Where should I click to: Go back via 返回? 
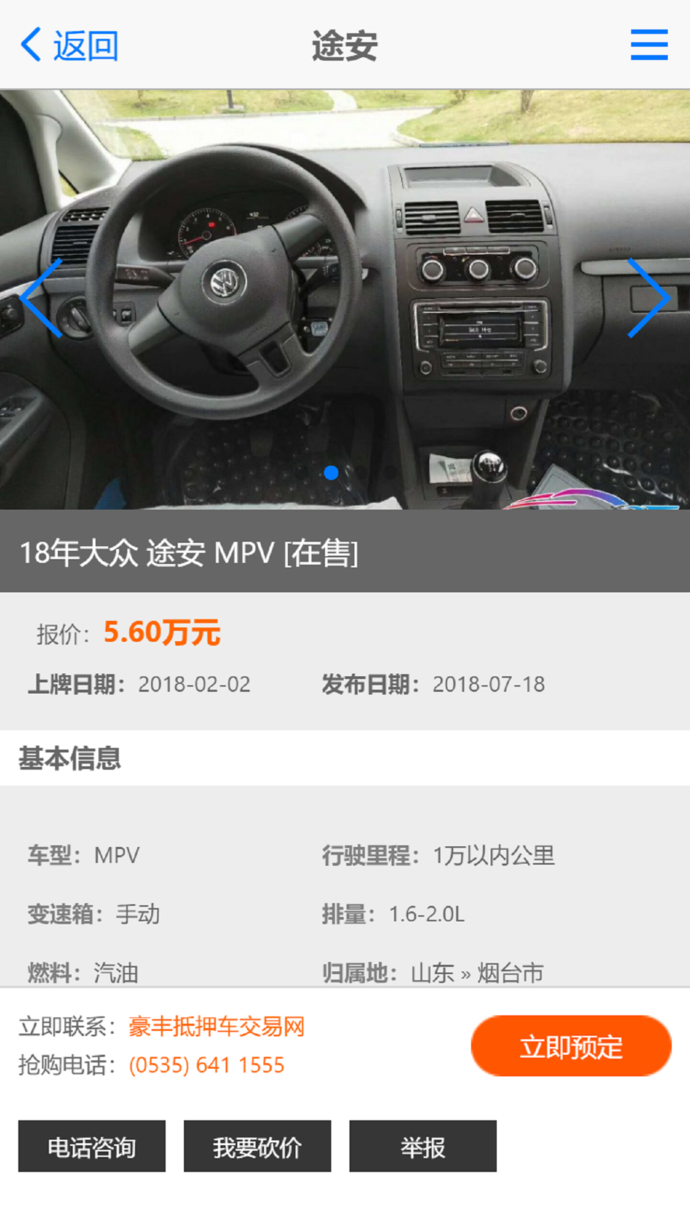pos(69,45)
